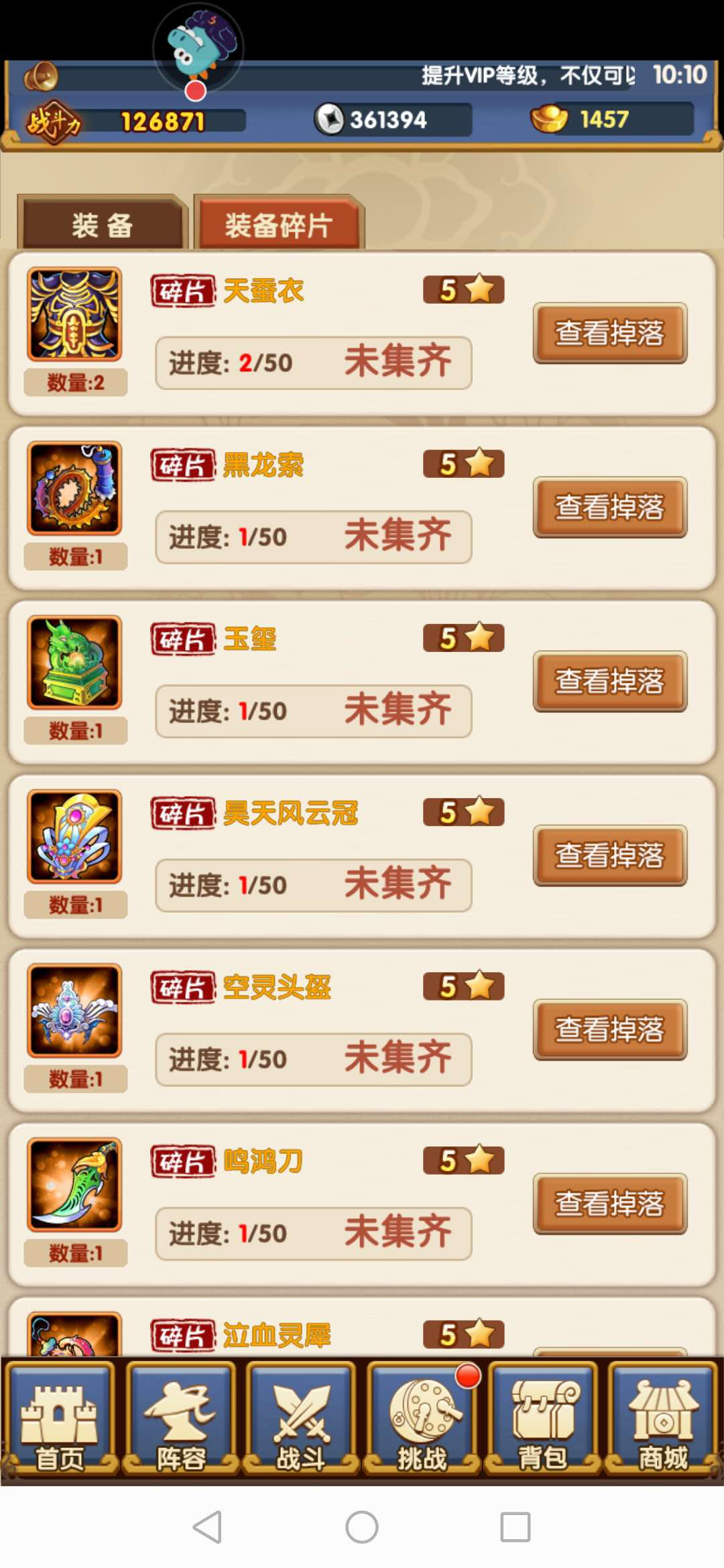
Task: Tap the 天蚕衣 fragment icon
Action: tap(74, 314)
